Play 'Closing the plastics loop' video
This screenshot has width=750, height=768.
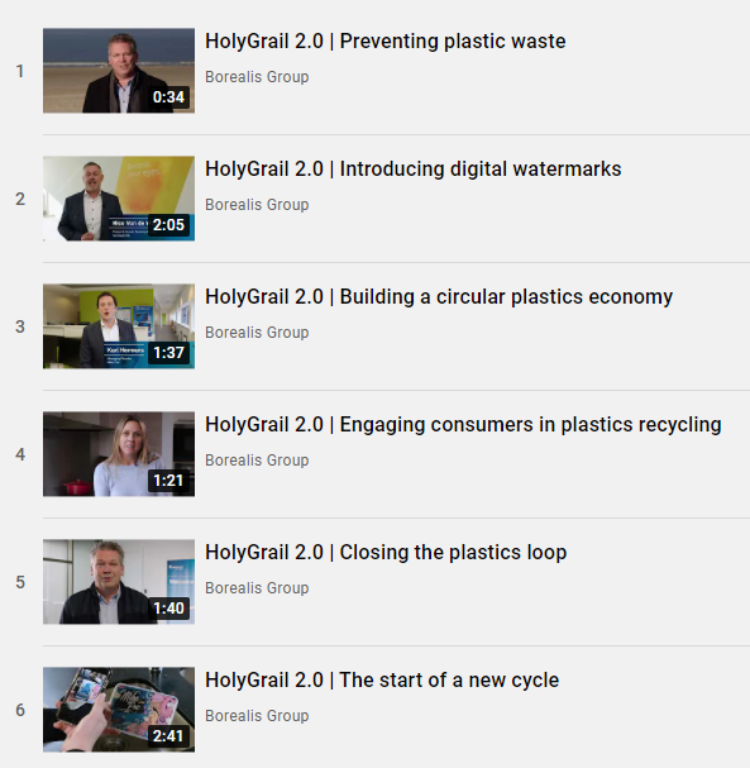[x=385, y=553]
